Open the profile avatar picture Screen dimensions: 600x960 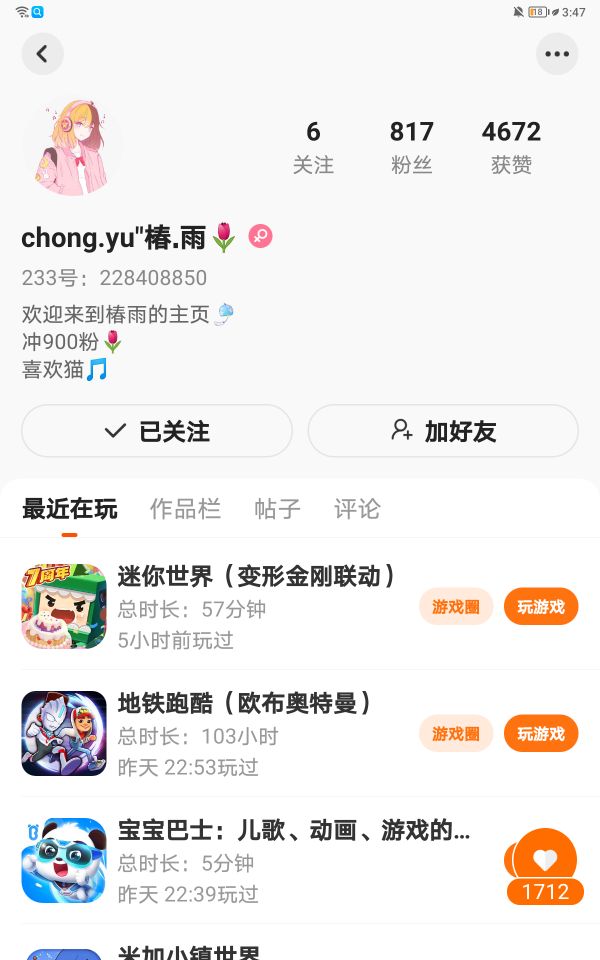[72, 147]
